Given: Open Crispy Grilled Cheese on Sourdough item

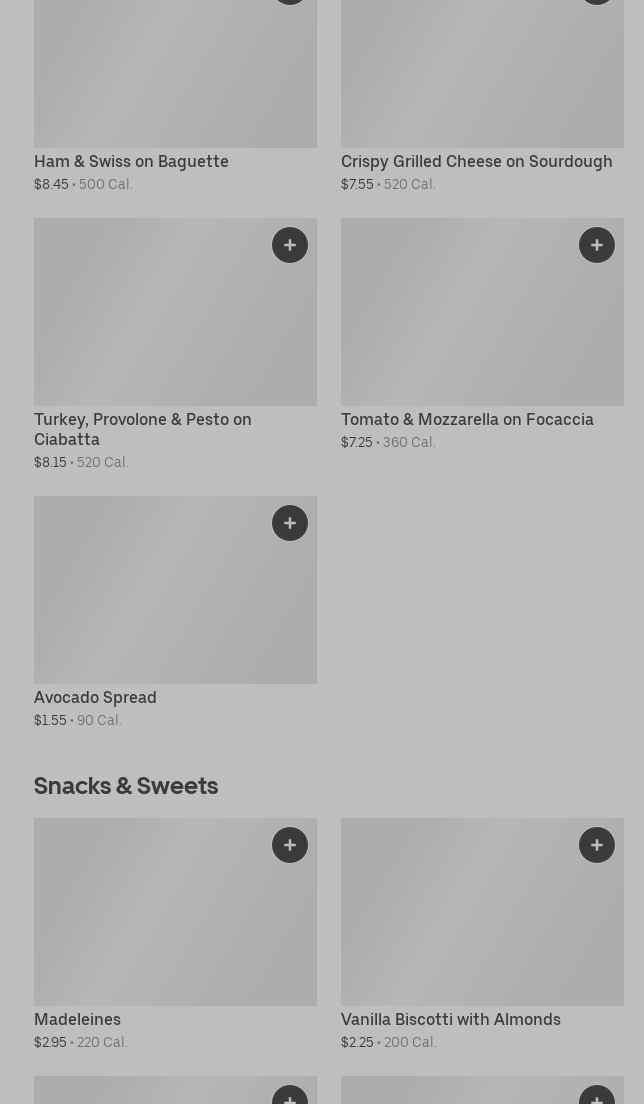Looking at the screenshot, I should (x=476, y=161).
